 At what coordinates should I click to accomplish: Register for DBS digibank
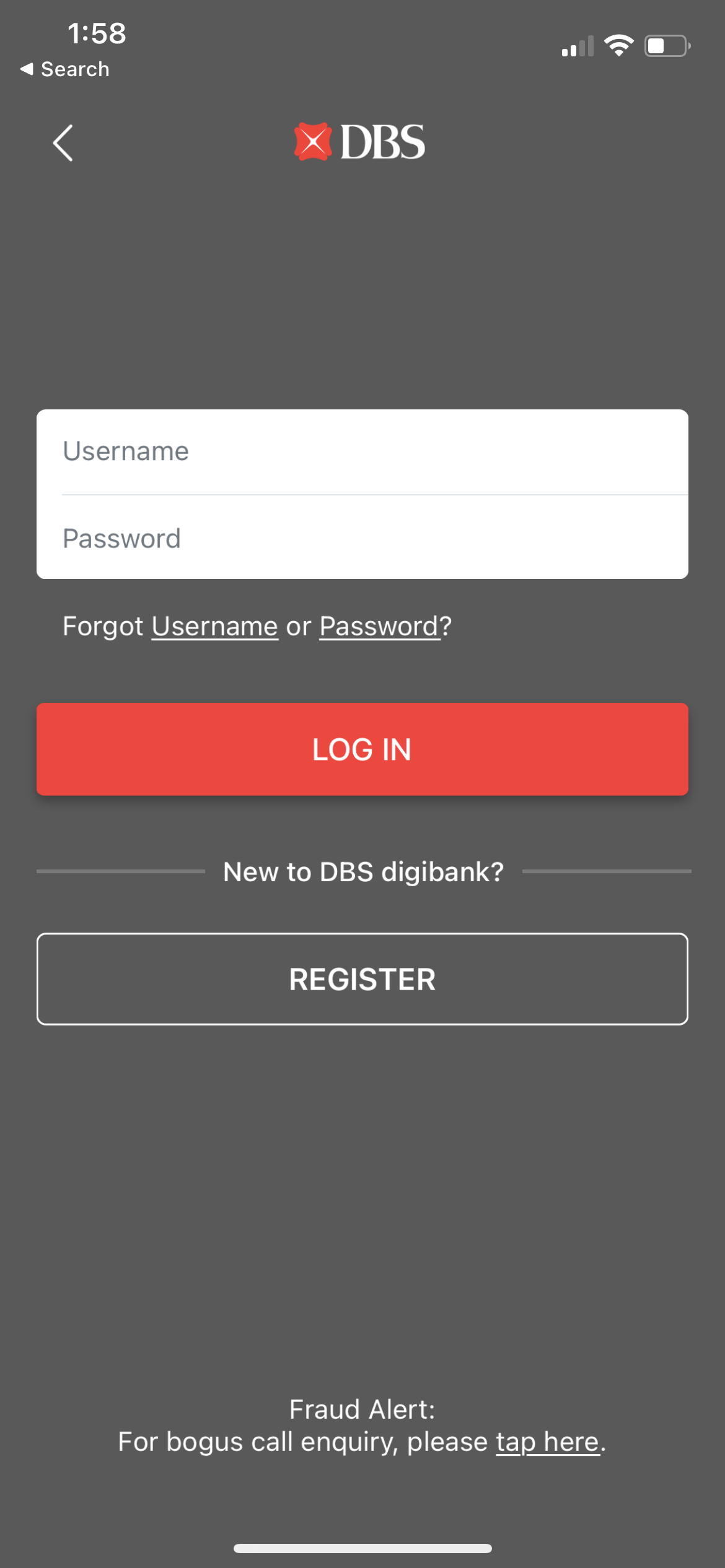point(362,979)
